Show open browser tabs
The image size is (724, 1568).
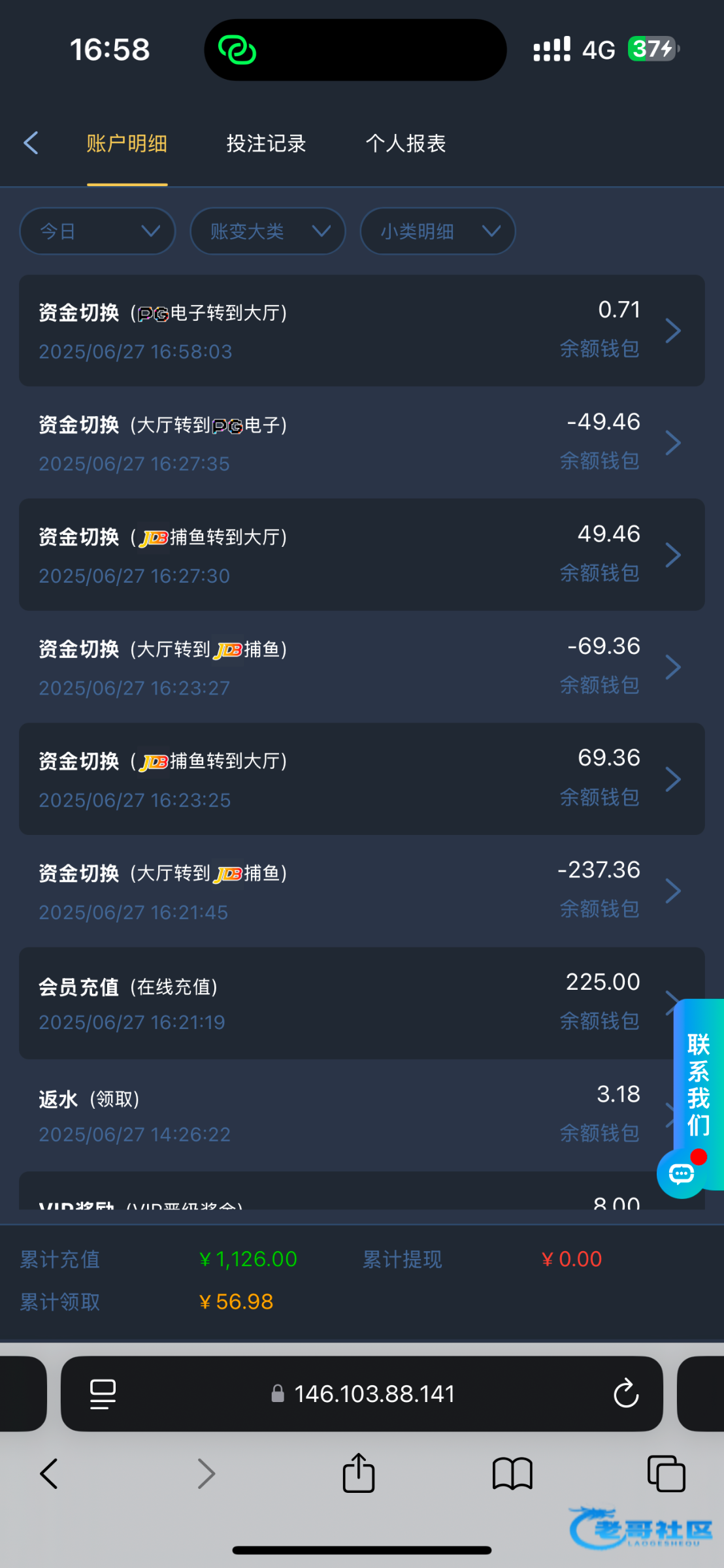pos(666,1474)
